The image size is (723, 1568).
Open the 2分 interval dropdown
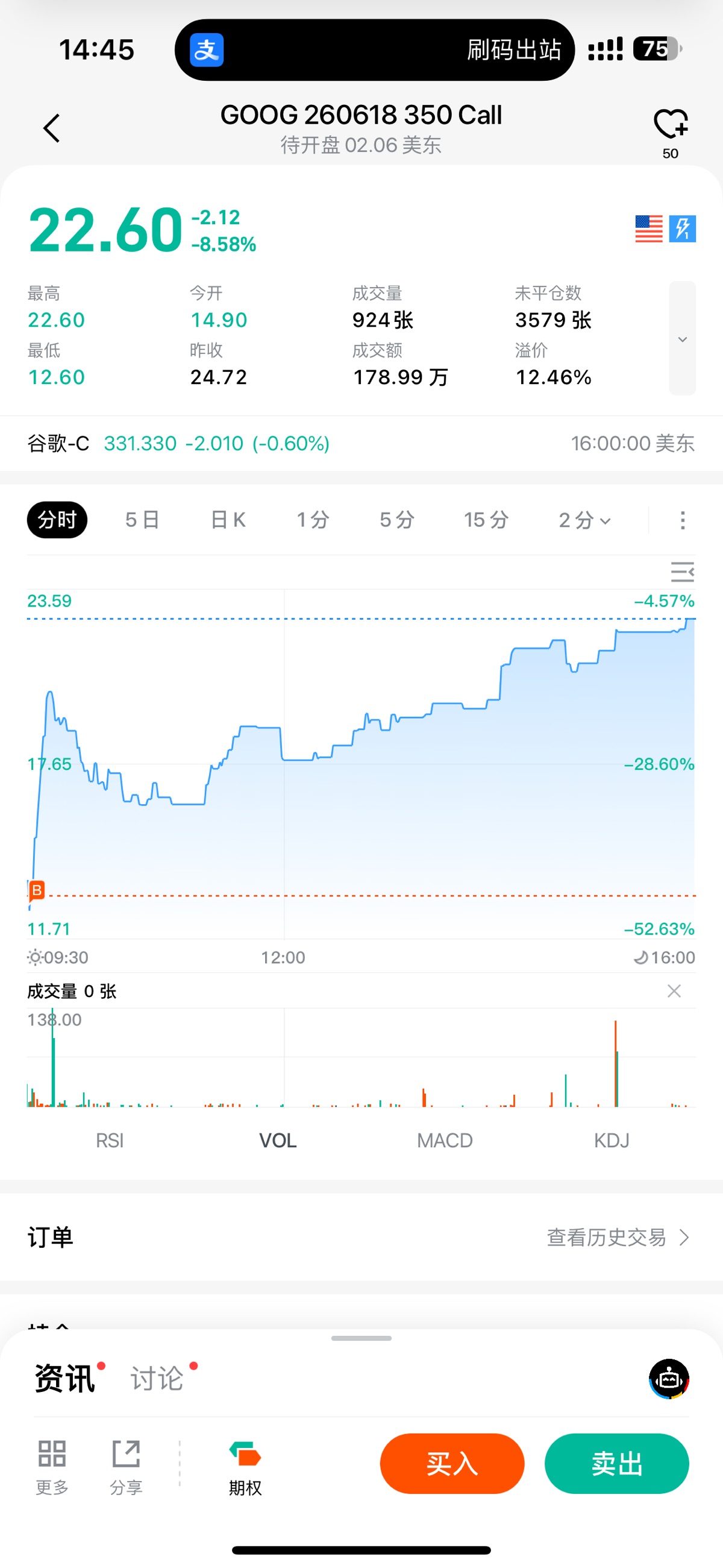pyautogui.click(x=584, y=520)
